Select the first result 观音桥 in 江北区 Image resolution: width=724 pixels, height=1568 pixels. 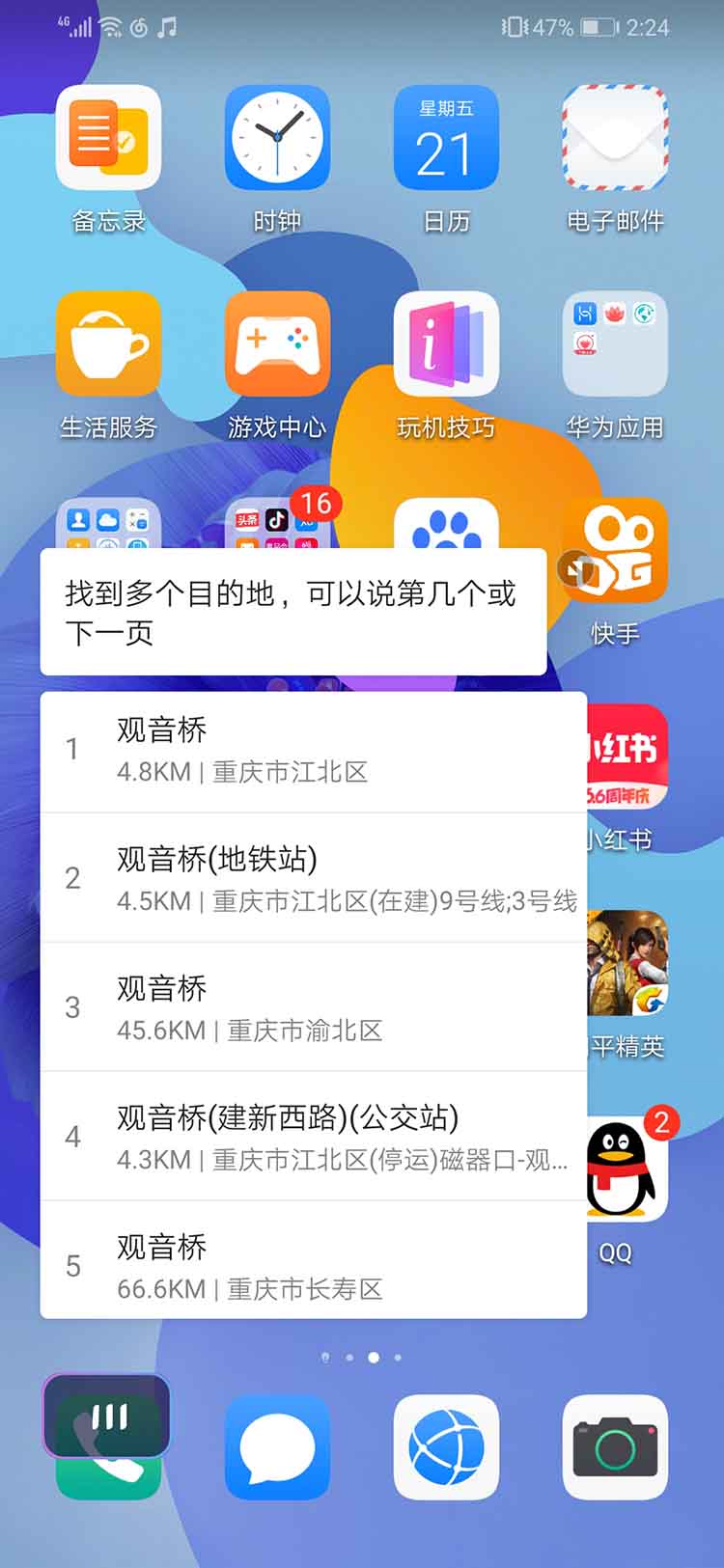[x=313, y=750]
